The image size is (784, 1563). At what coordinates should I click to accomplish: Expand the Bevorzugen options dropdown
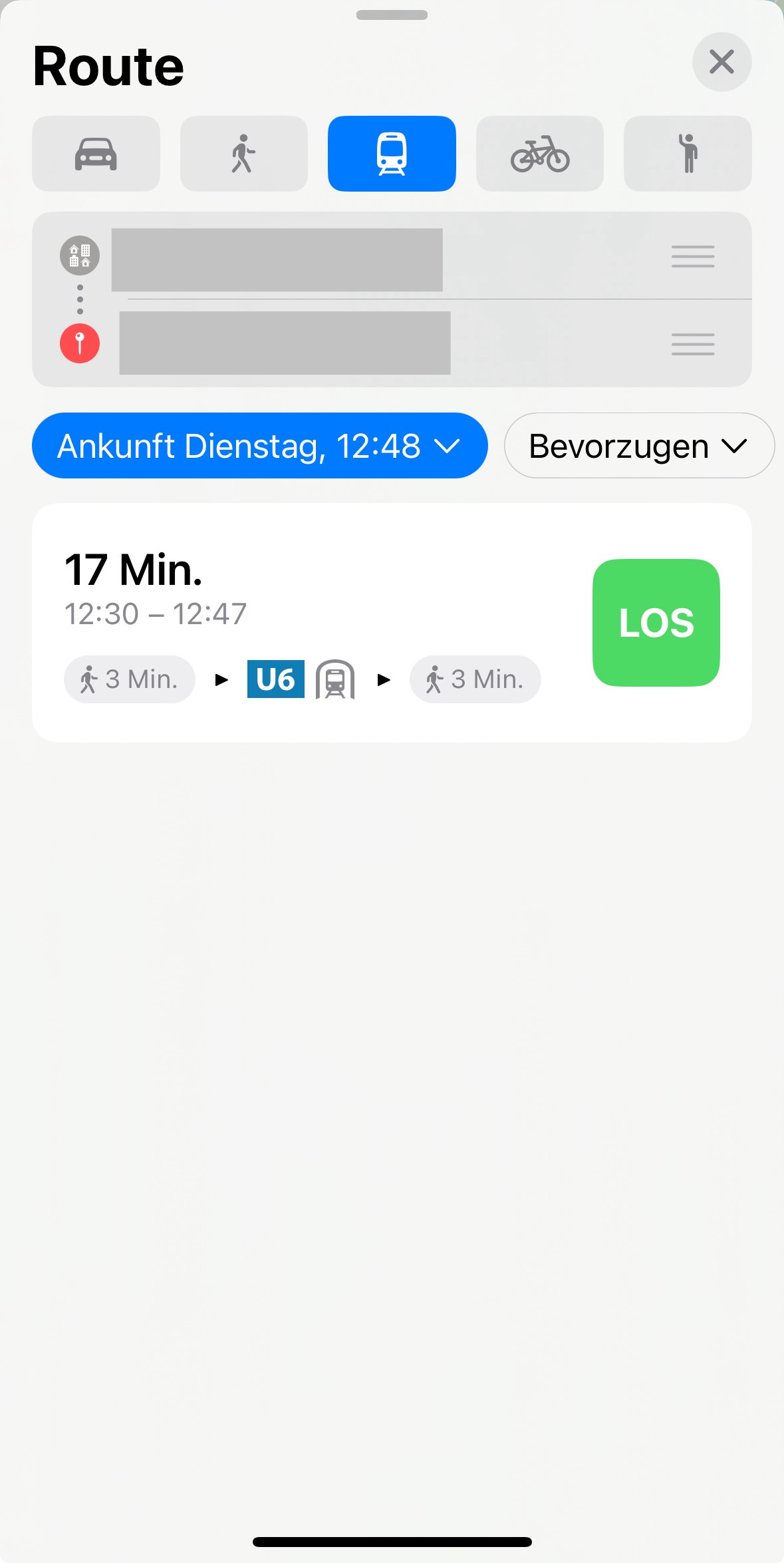(638, 446)
